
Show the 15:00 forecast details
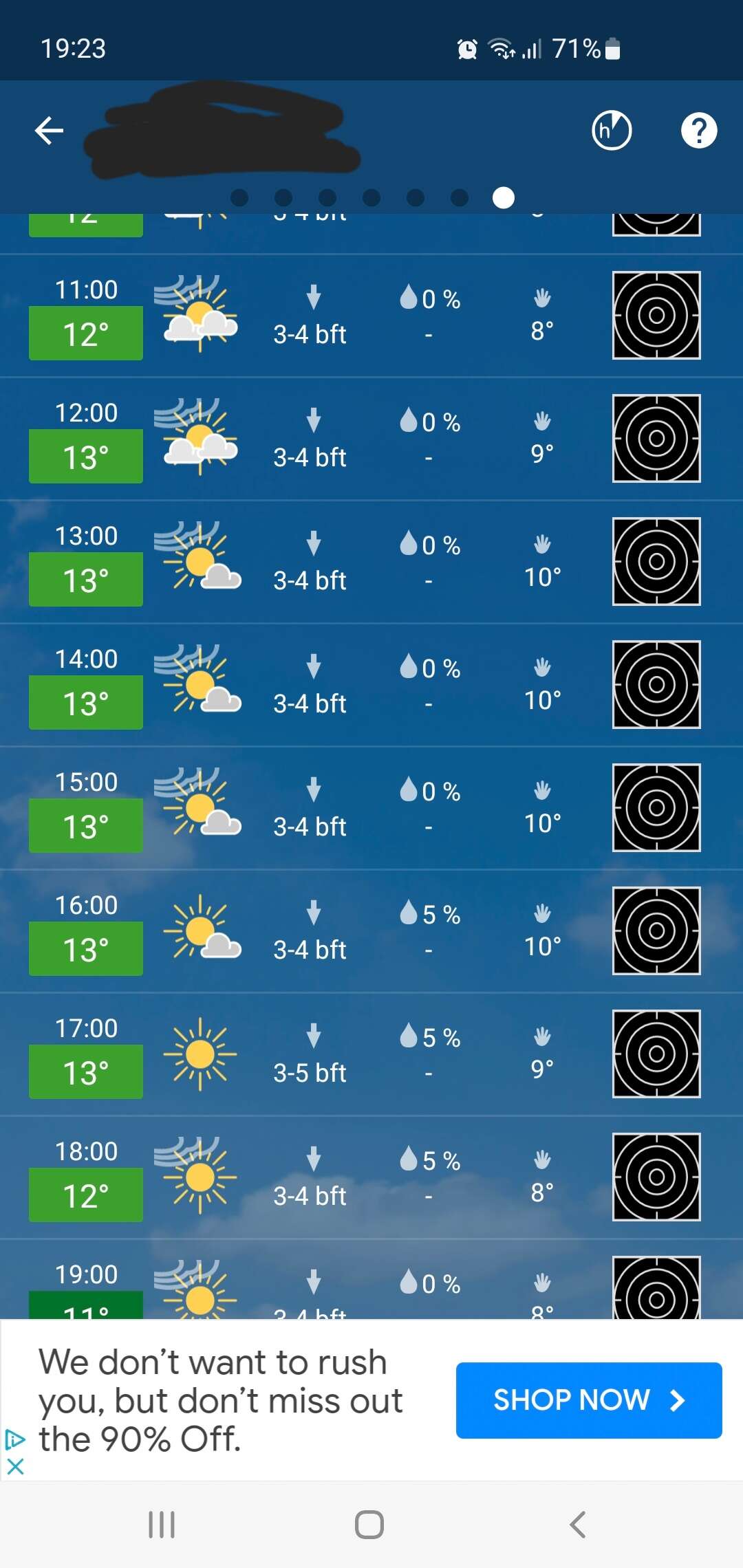pos(371,808)
